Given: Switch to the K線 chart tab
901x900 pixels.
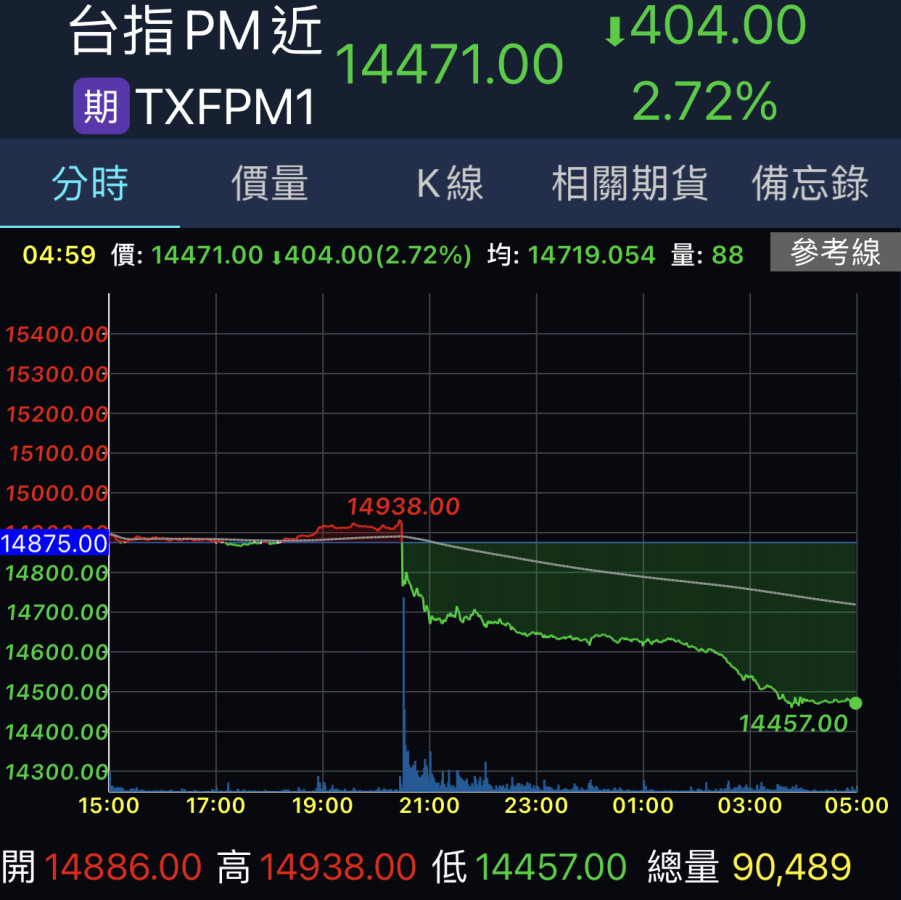Looking at the screenshot, I should tap(450, 184).
